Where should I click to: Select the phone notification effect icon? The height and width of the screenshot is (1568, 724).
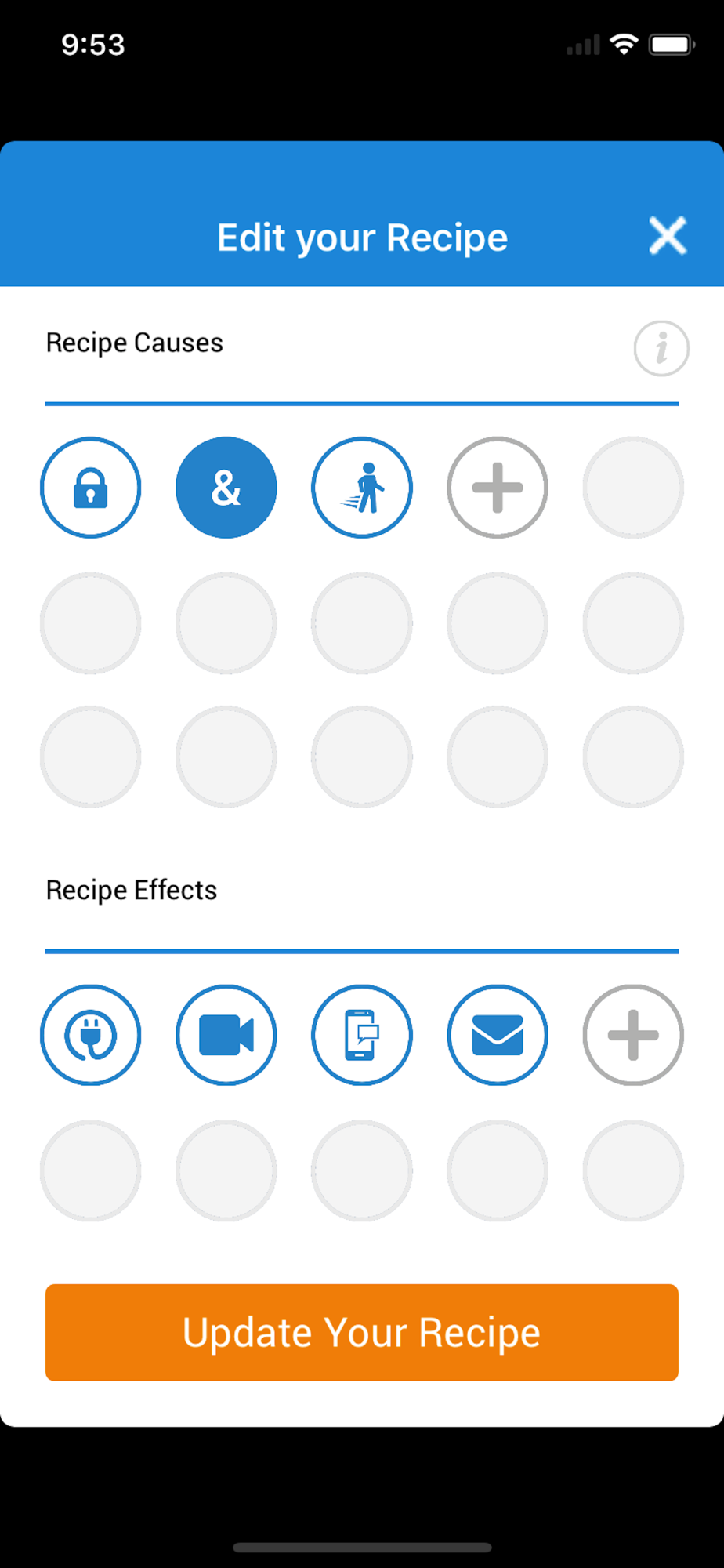pyautogui.click(x=362, y=1035)
